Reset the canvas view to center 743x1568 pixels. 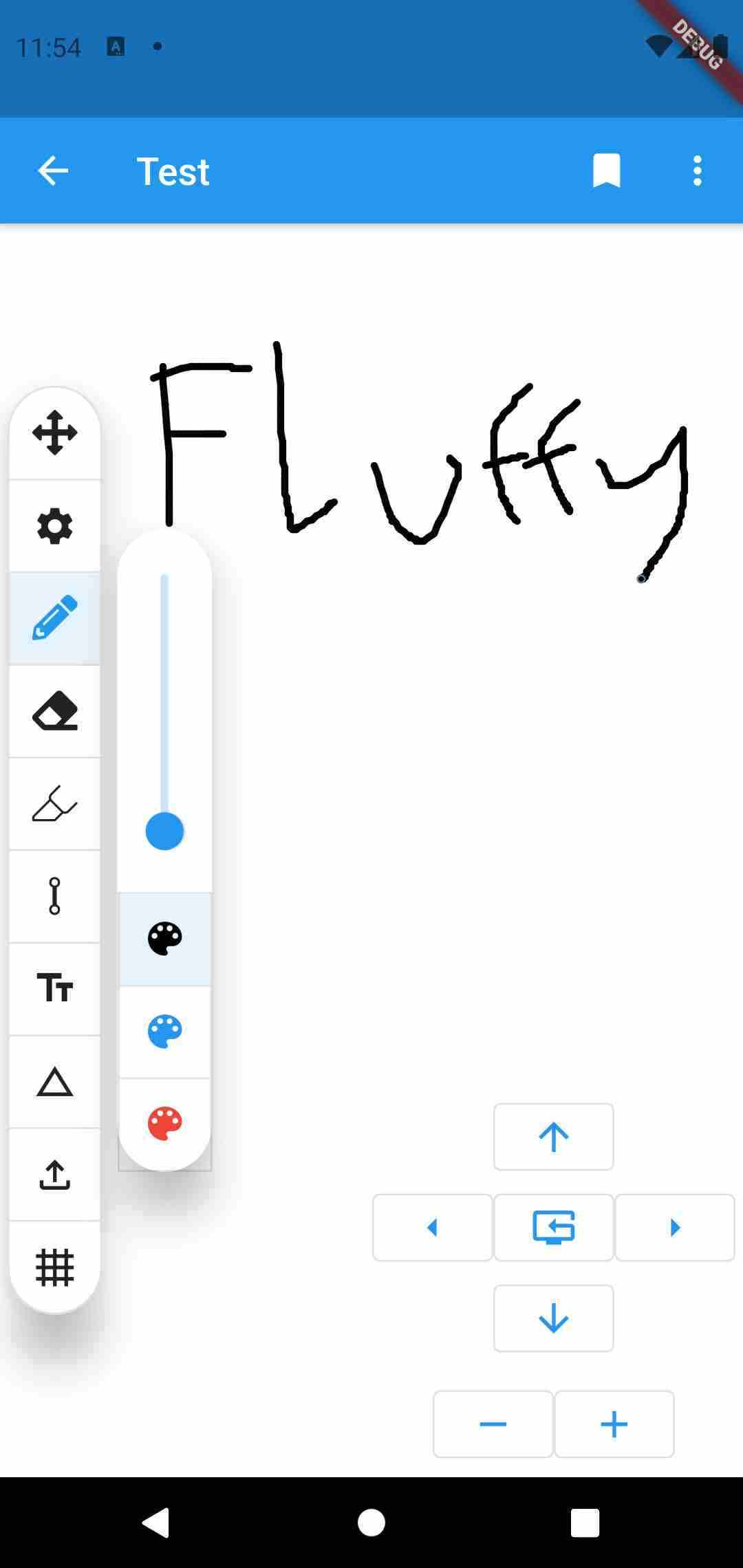pyautogui.click(x=554, y=1228)
